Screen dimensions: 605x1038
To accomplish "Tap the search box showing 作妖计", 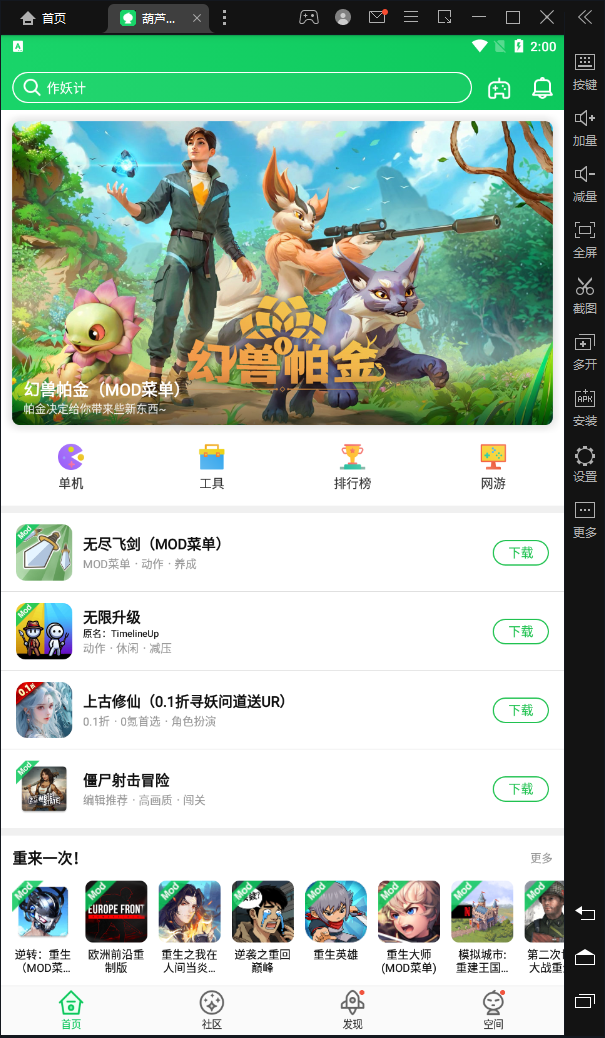I will coord(241,88).
